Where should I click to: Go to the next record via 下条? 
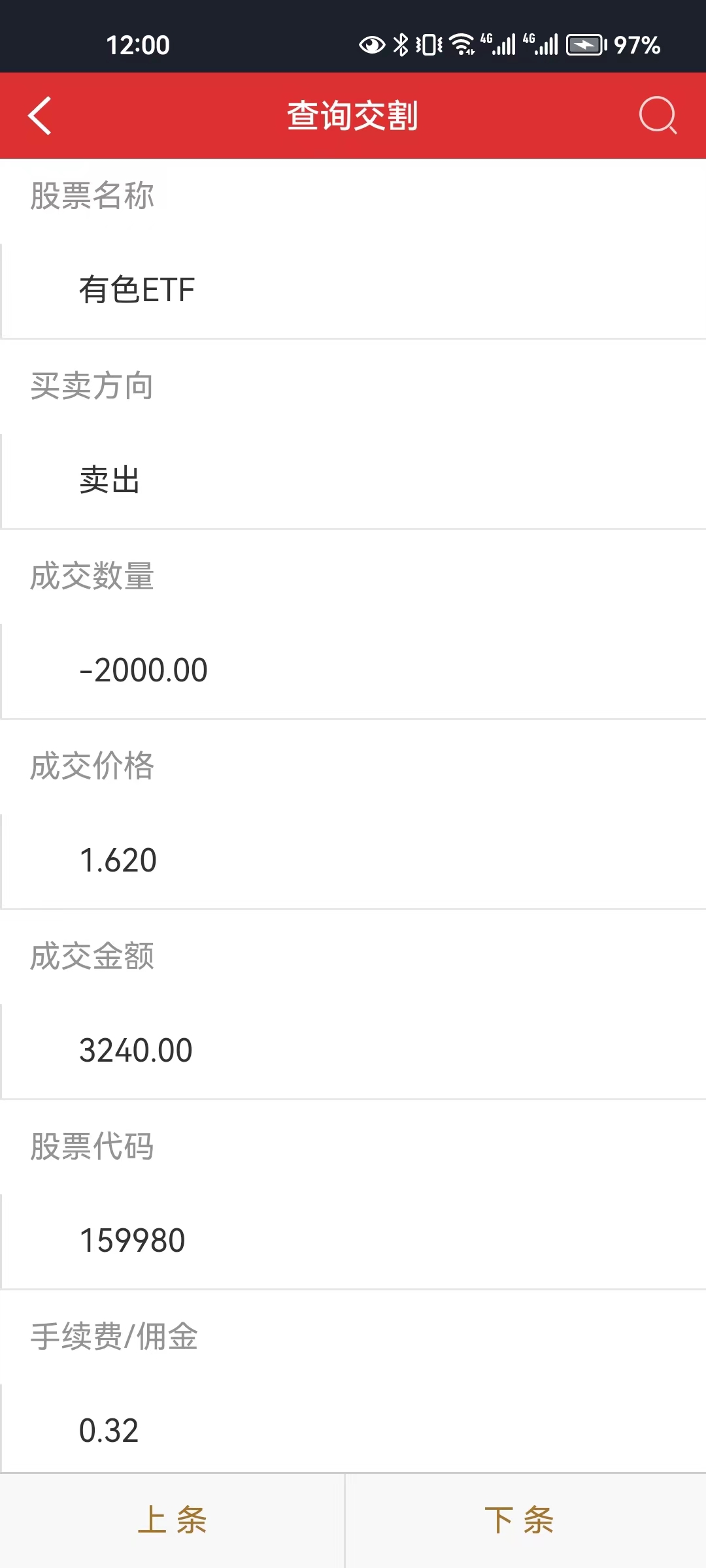[x=519, y=1520]
